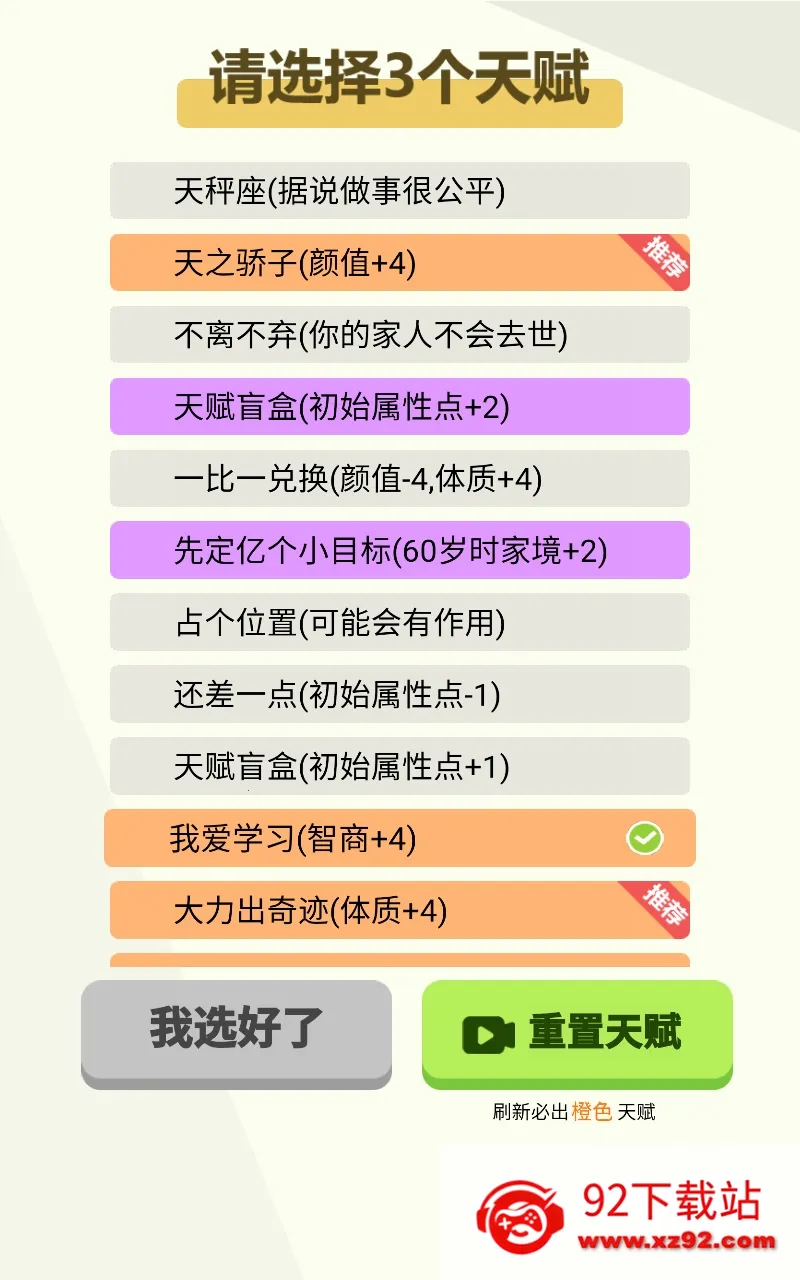This screenshot has width=800, height=1280.
Task: Select the 占个位置 talent entry
Action: [400, 623]
